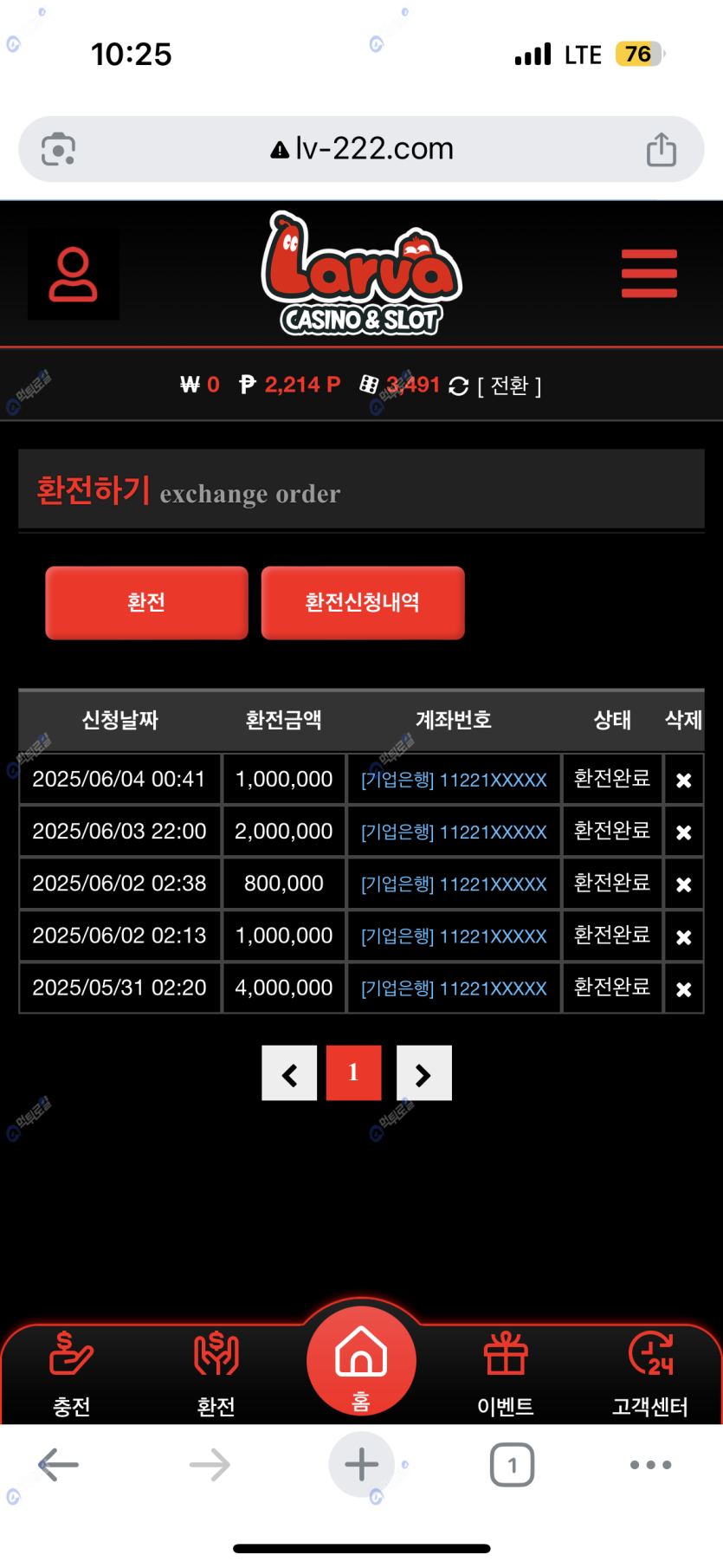Go to next page arrow
The image size is (723, 1568).
coord(423,1073)
